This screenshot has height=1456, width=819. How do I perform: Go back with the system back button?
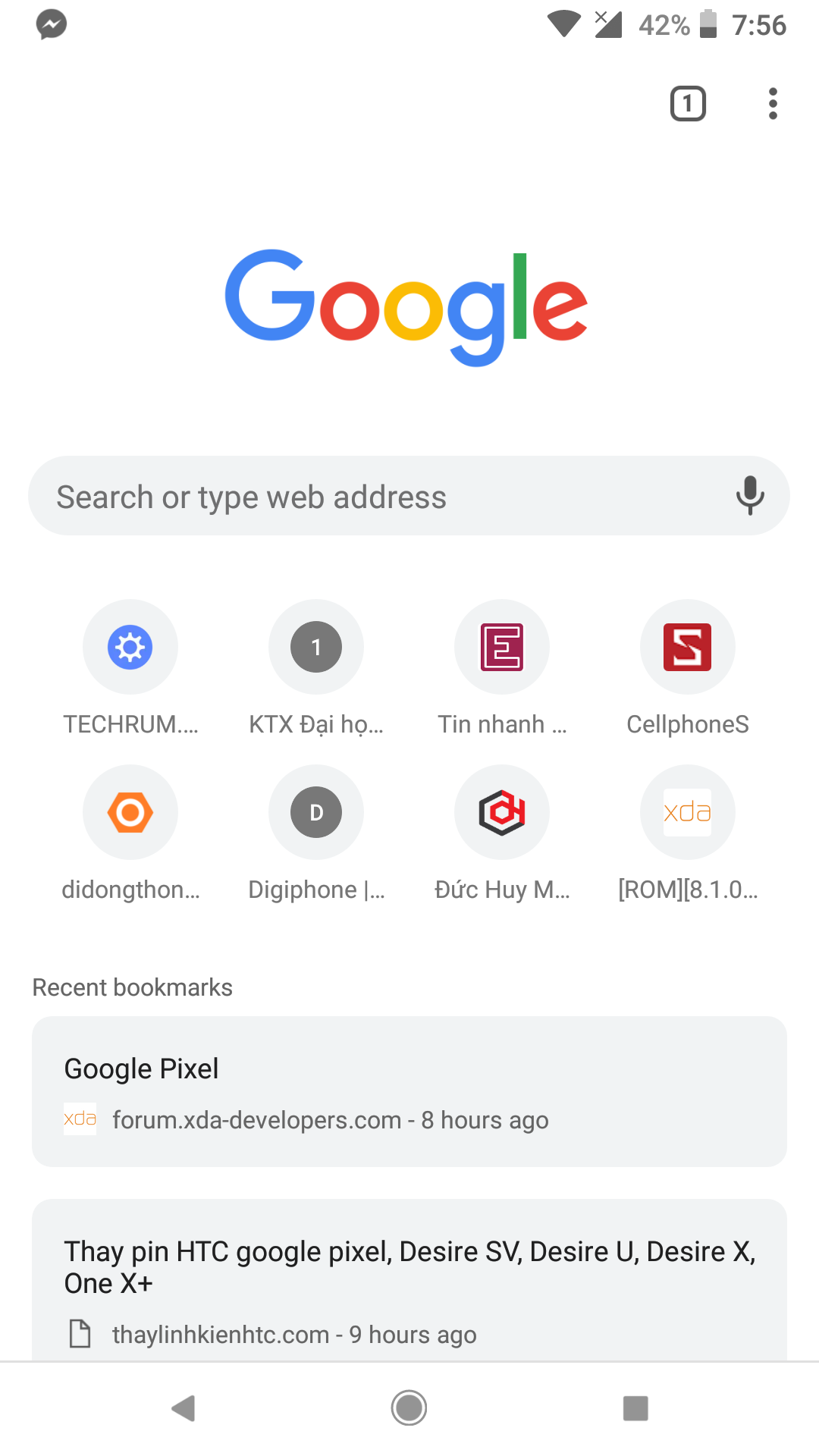click(184, 1408)
